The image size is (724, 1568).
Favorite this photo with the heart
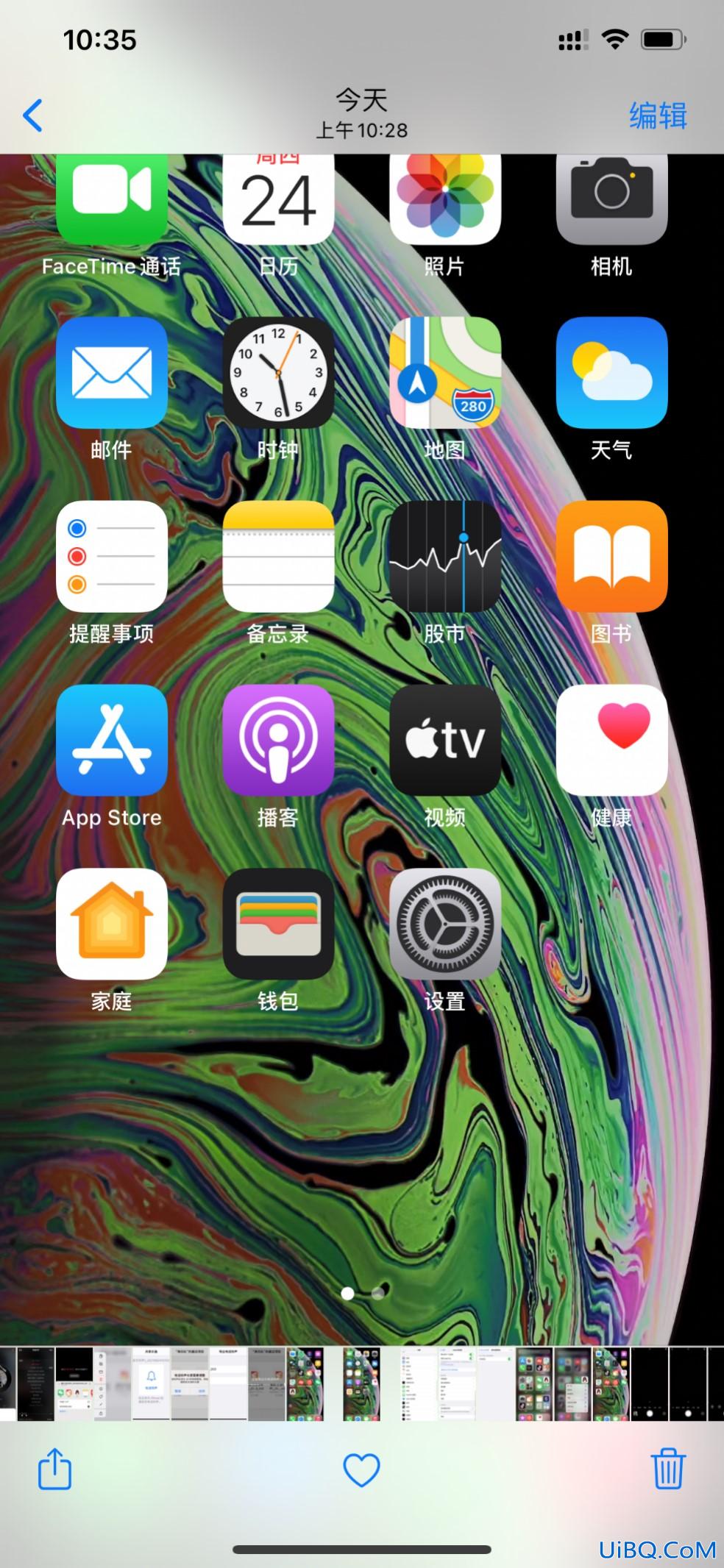[x=361, y=1469]
